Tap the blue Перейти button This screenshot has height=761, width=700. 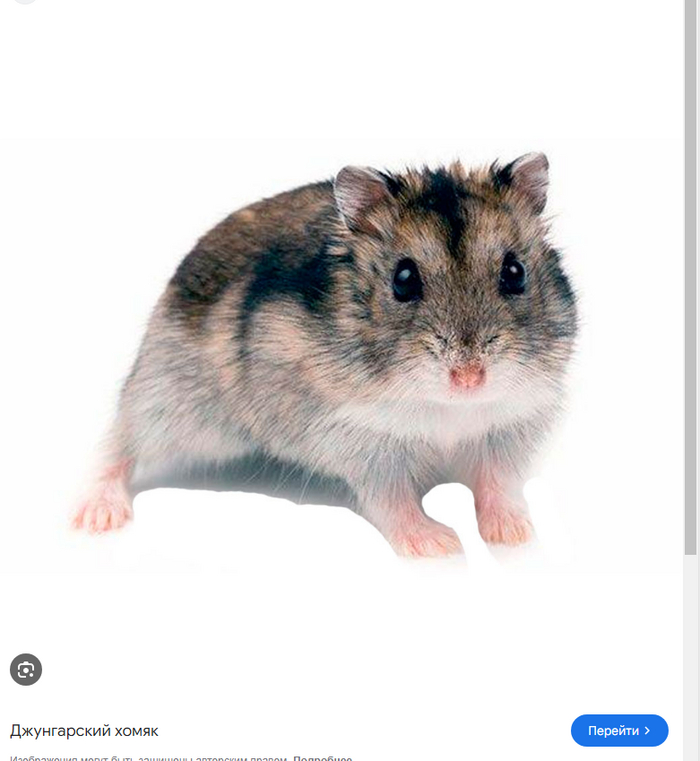tap(619, 731)
